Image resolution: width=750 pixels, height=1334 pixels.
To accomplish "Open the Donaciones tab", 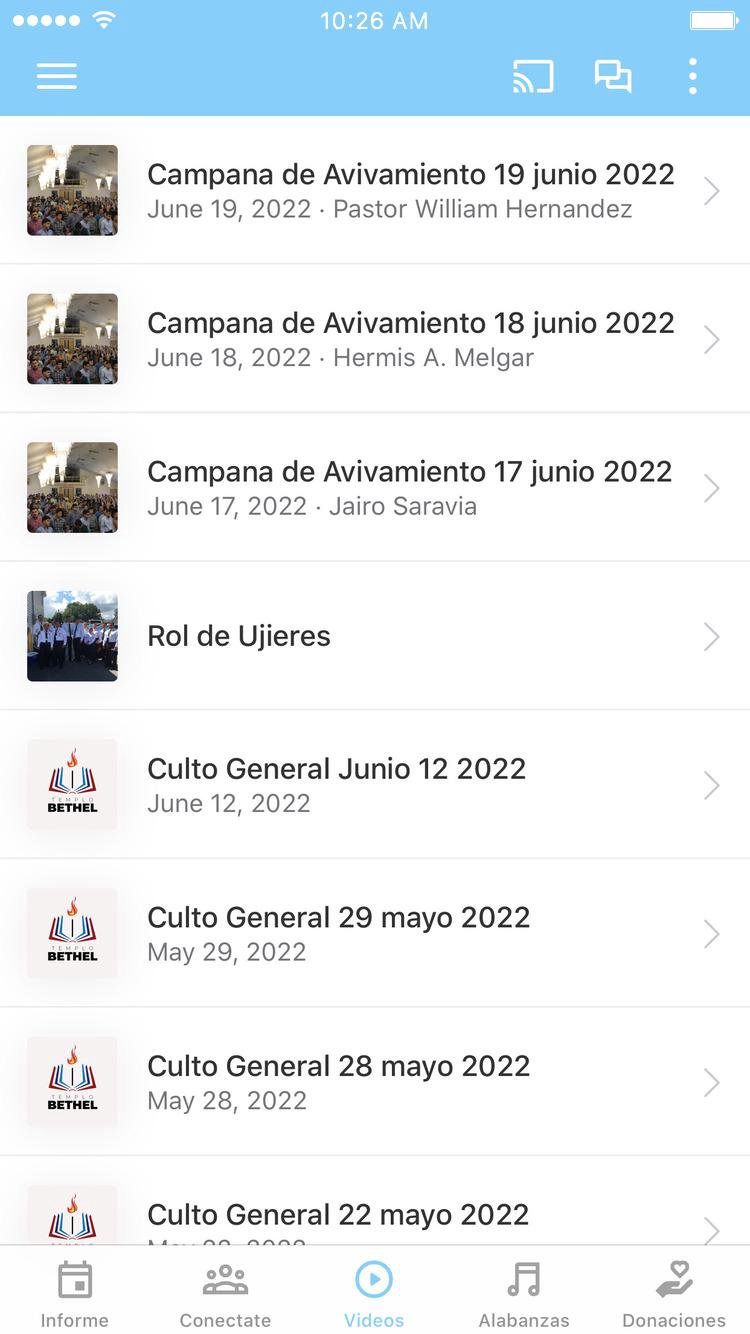I will (x=674, y=1294).
